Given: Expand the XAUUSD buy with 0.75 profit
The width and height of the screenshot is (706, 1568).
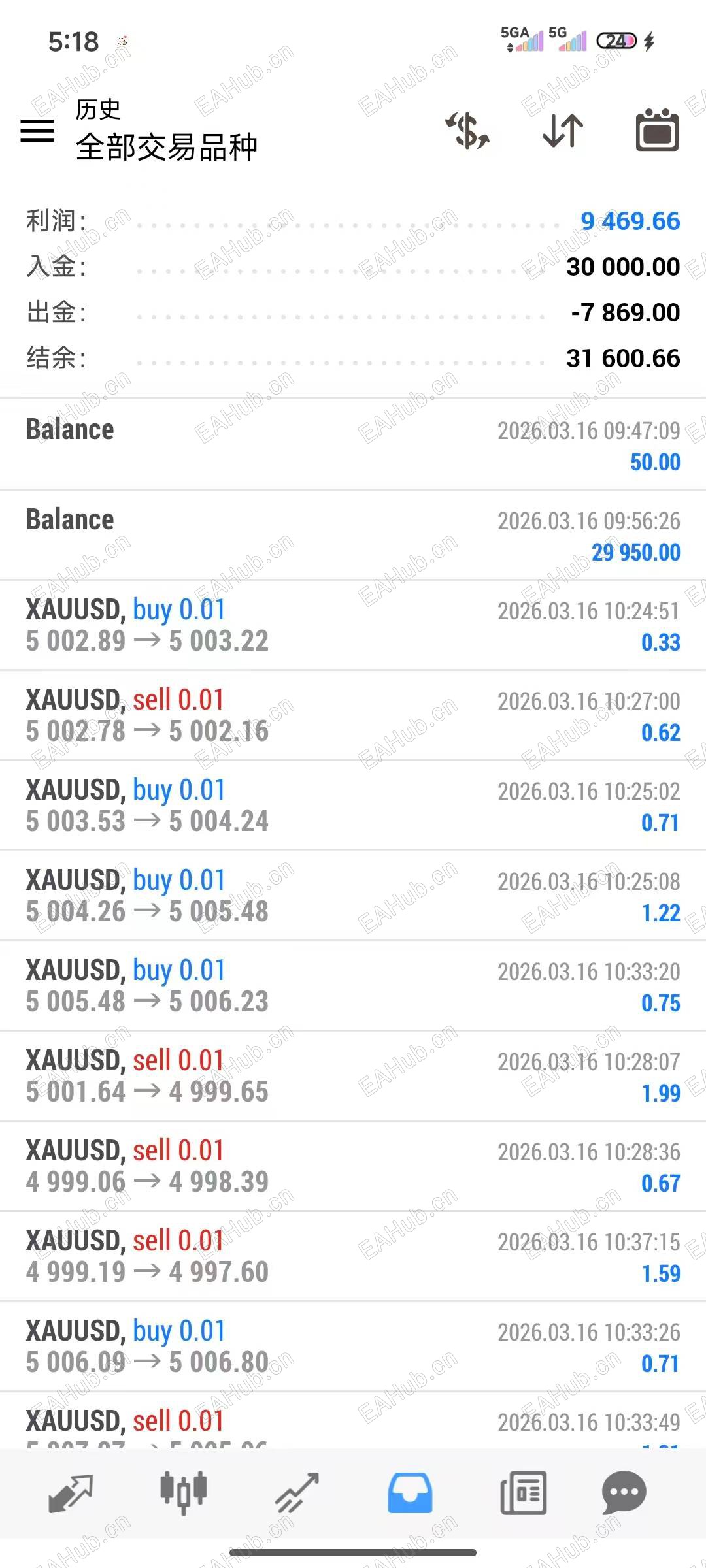Looking at the screenshot, I should (353, 986).
